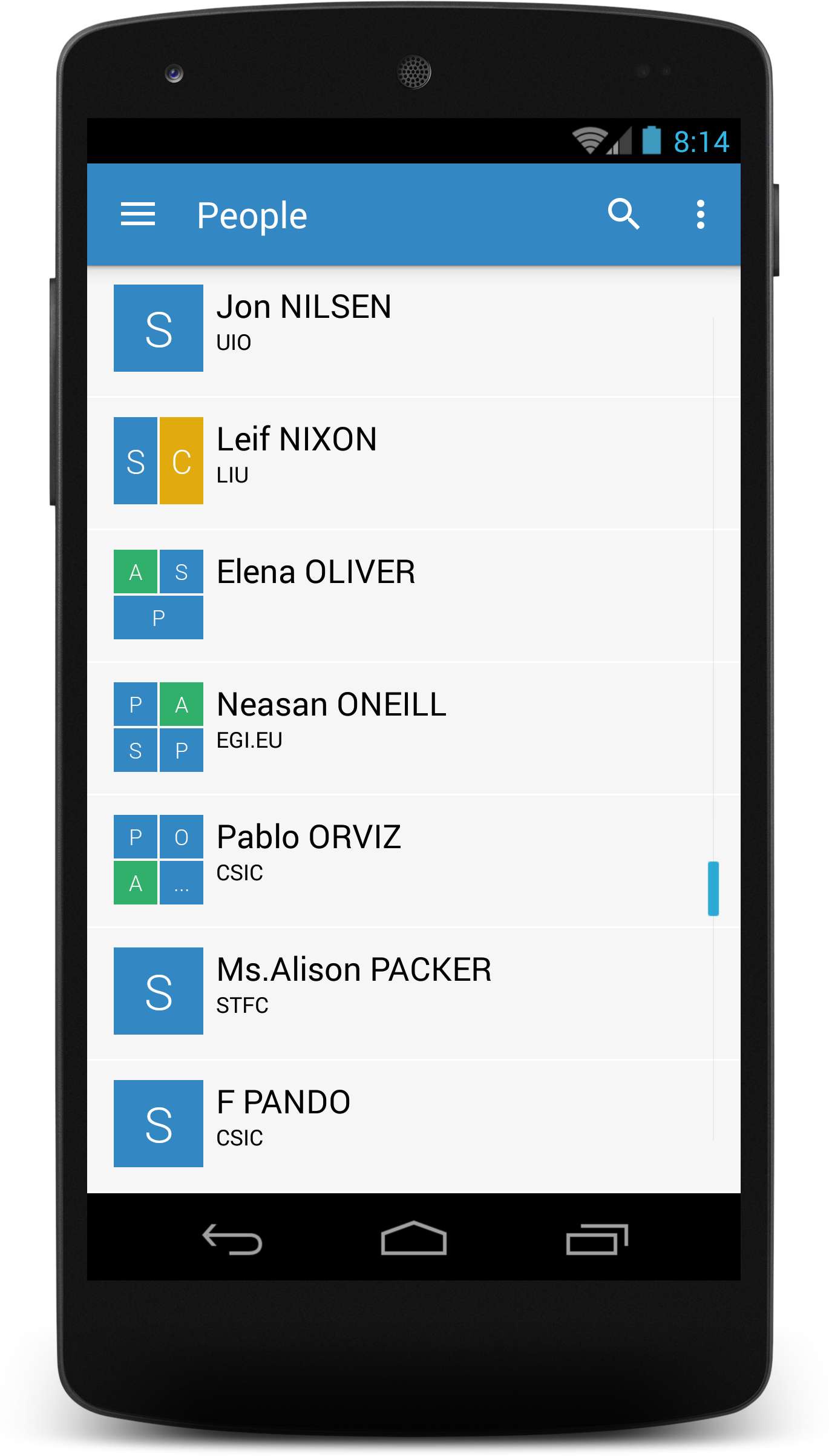Go back using the system back button

[x=232, y=1239]
